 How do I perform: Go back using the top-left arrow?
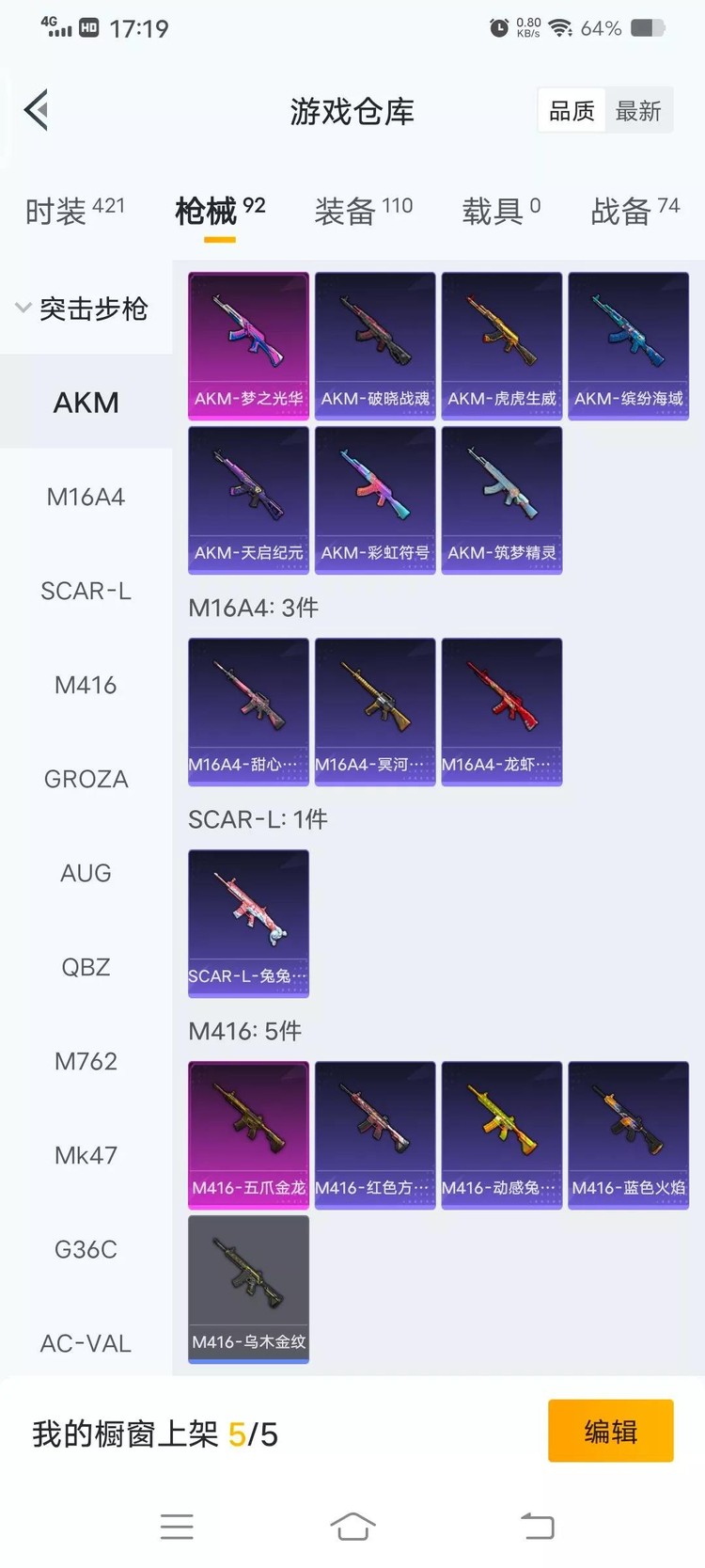pyautogui.click(x=37, y=111)
